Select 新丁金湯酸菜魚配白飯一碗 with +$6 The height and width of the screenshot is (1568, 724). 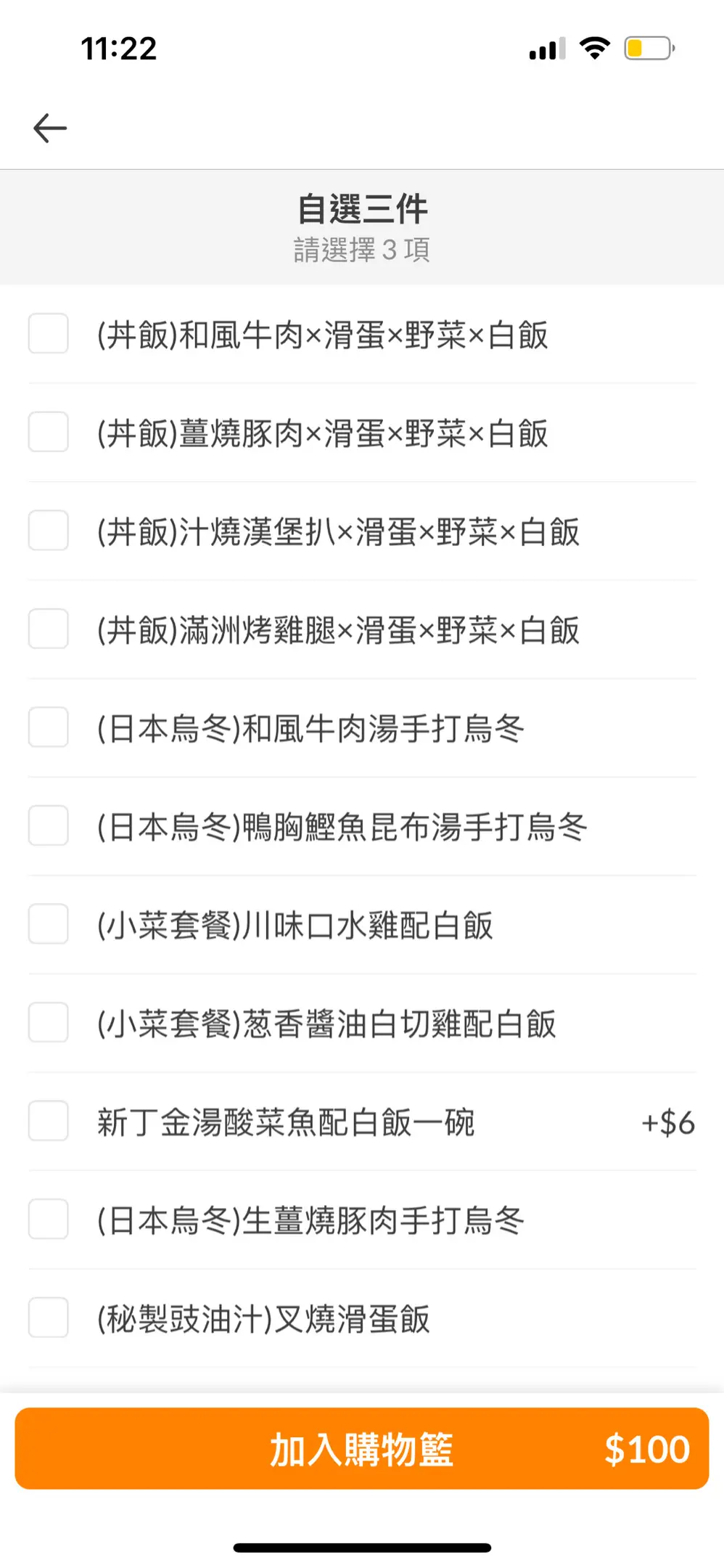(49, 1121)
